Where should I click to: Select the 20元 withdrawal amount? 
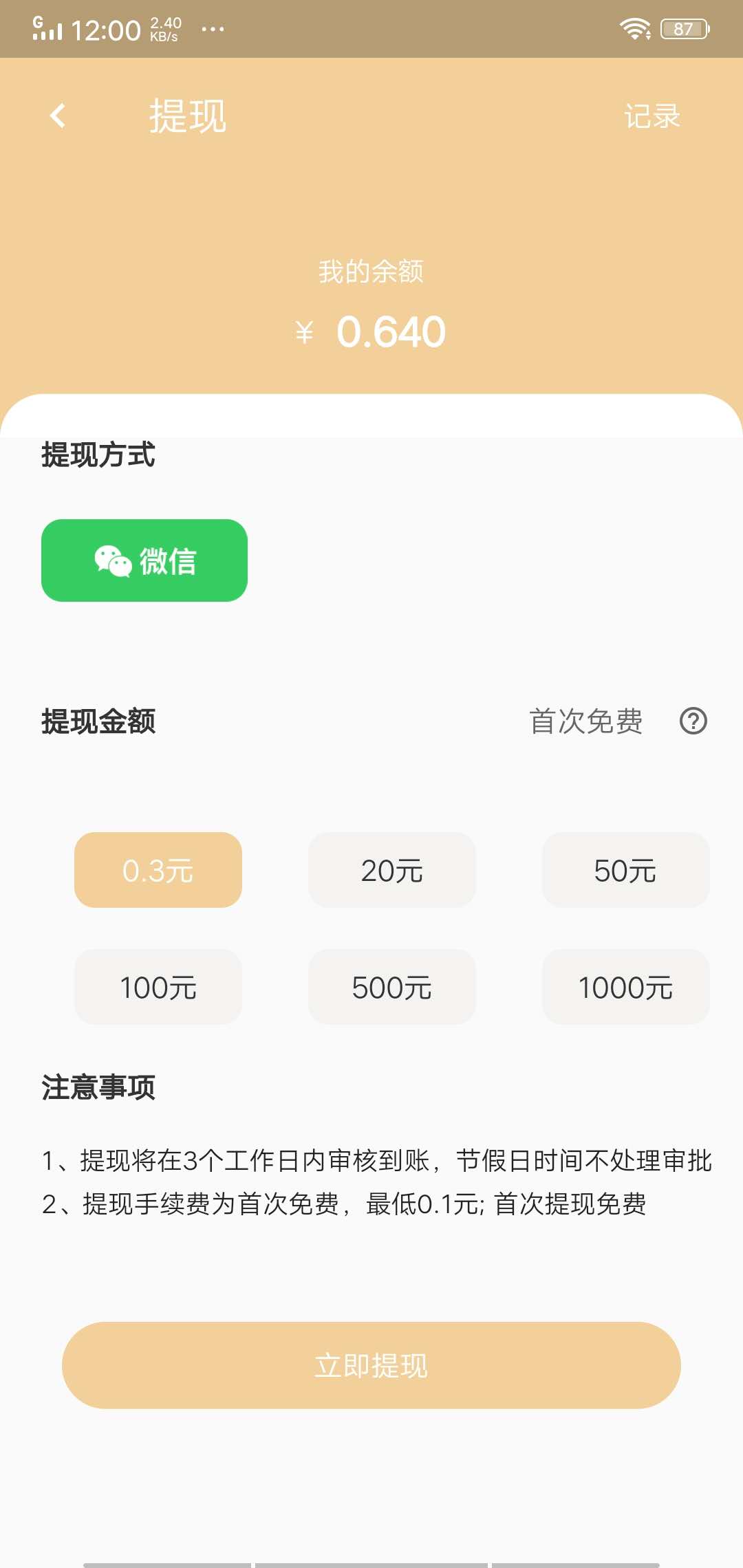pos(392,870)
